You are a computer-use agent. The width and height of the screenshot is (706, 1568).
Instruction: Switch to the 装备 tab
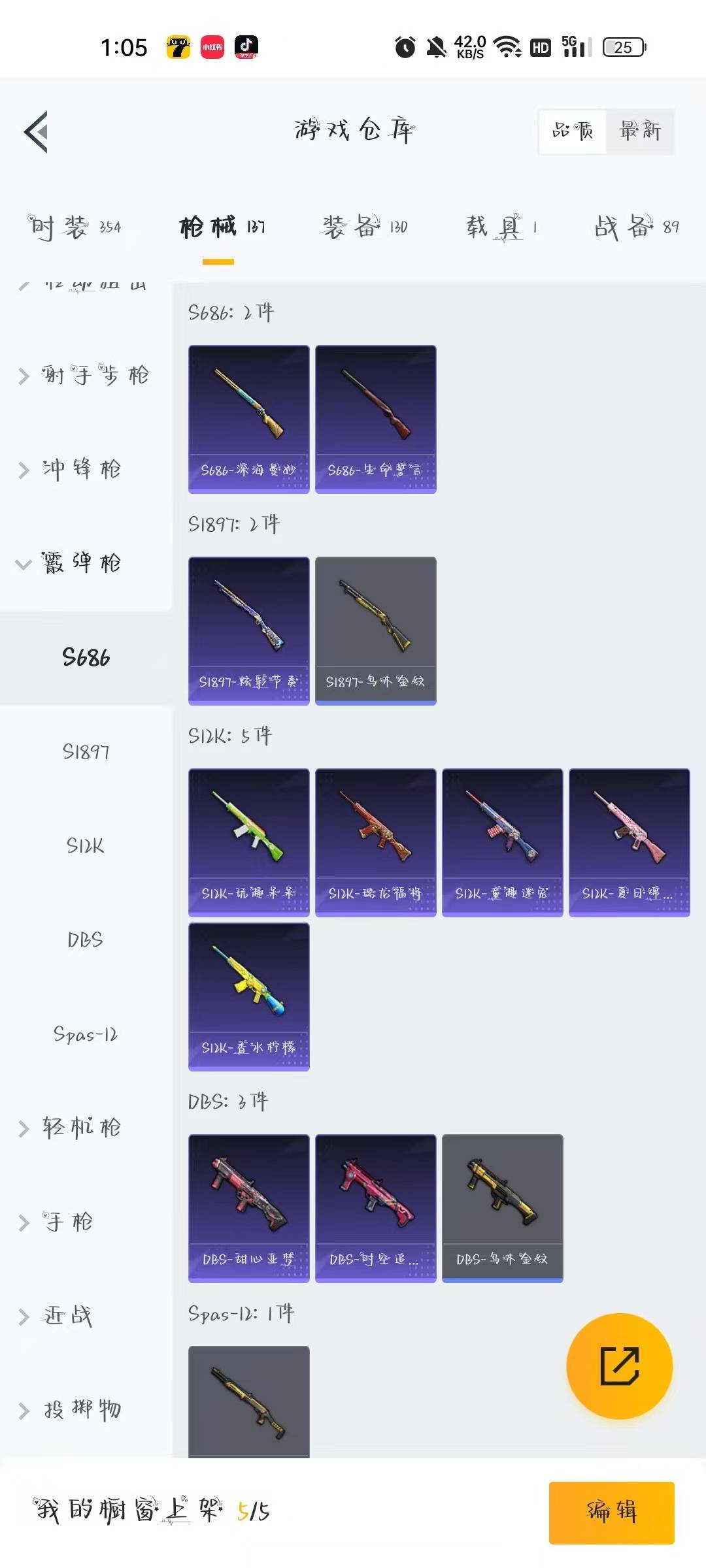click(365, 227)
